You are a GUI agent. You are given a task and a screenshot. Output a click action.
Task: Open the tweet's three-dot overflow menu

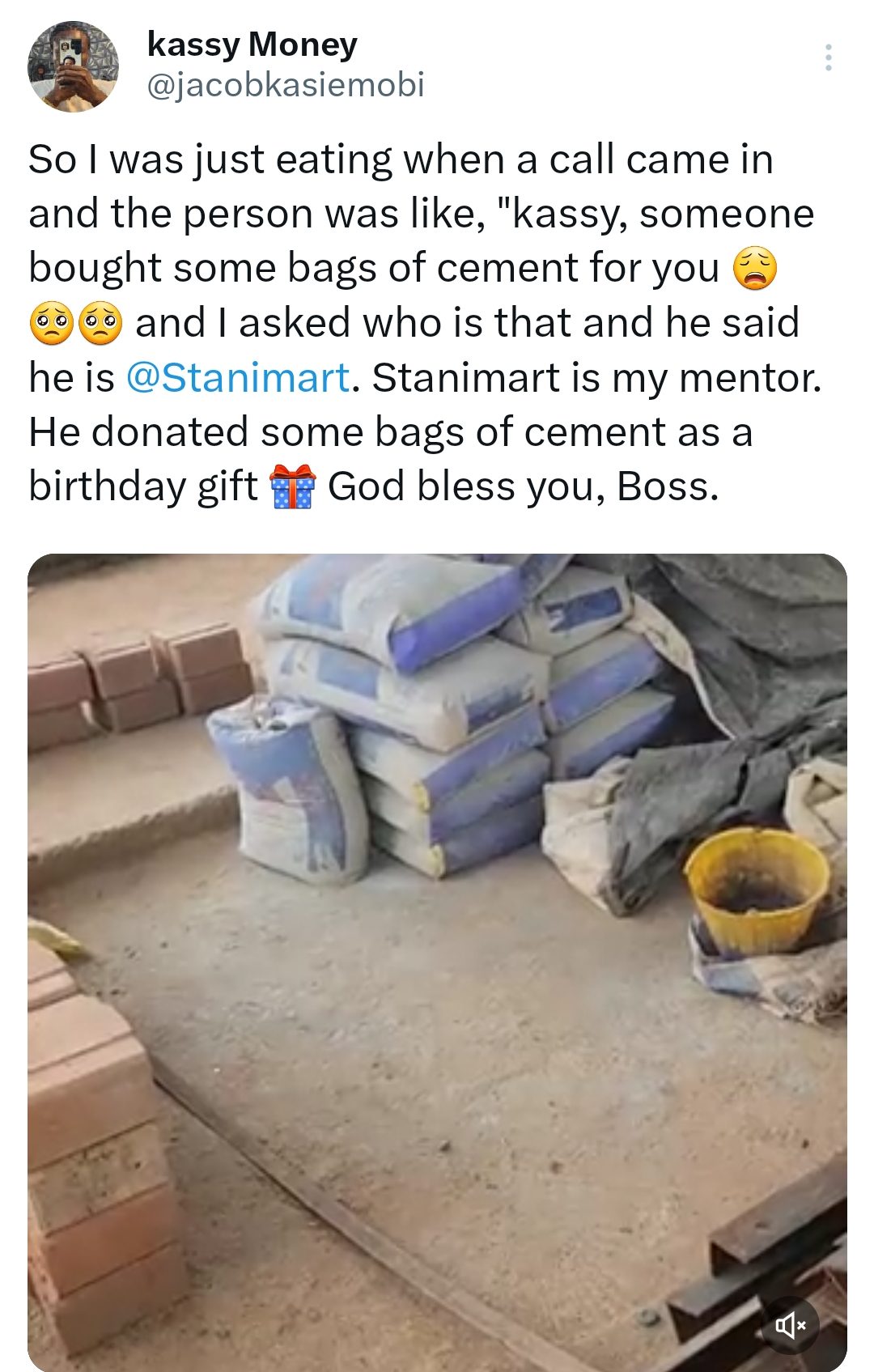click(x=828, y=57)
